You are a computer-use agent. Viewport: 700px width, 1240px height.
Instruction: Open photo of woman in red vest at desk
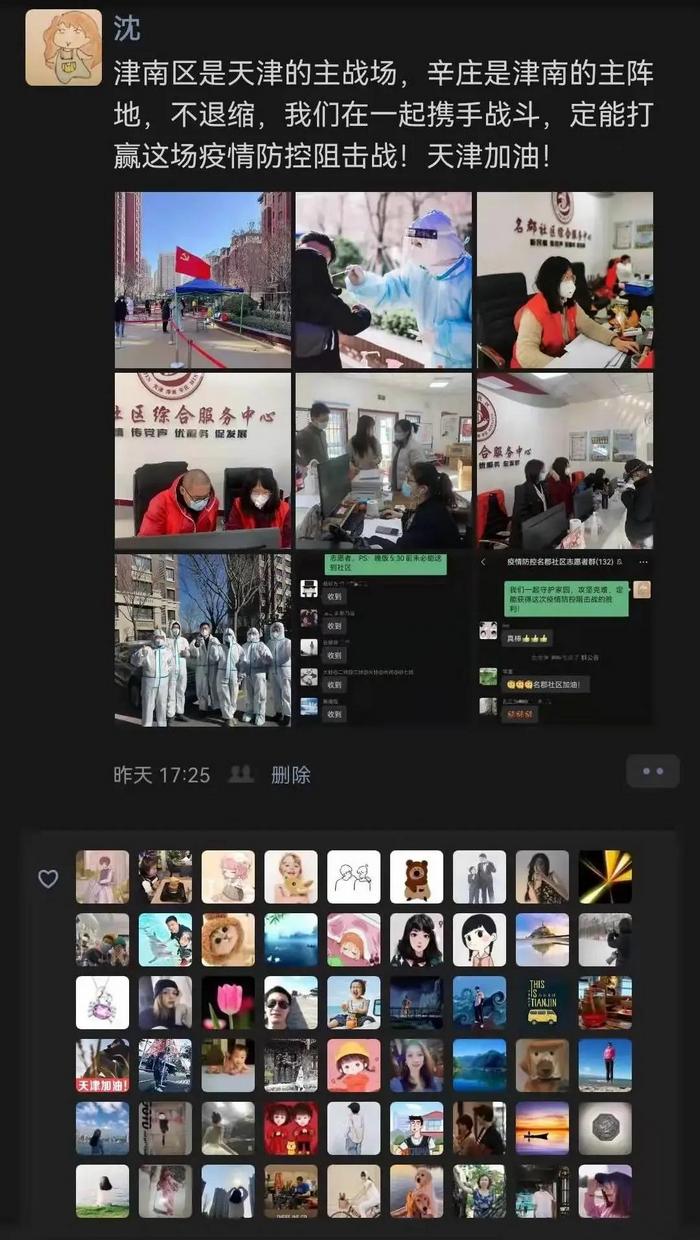[564, 280]
